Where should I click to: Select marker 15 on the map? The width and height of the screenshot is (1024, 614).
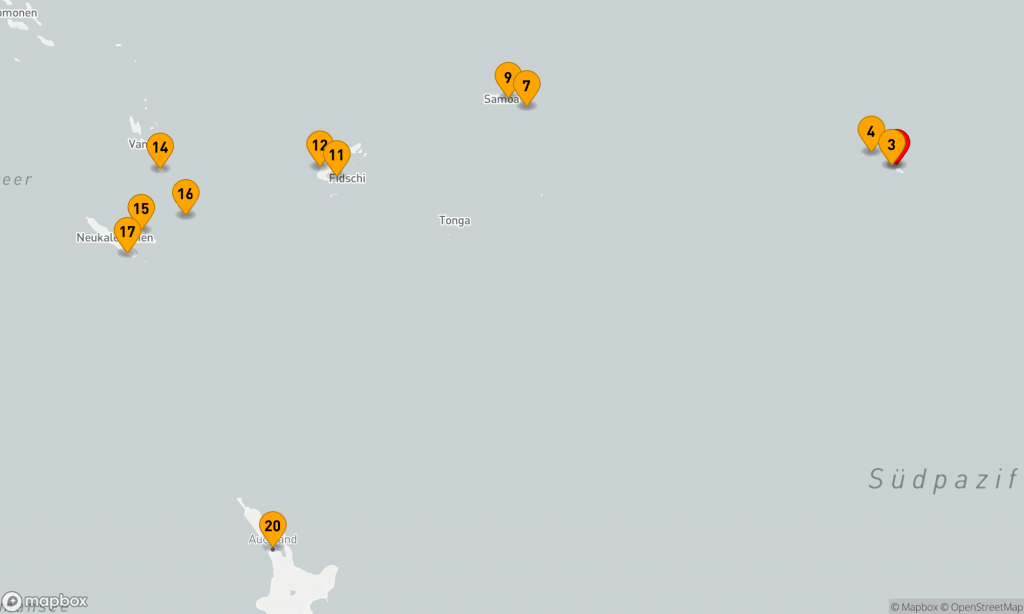[x=141, y=207]
